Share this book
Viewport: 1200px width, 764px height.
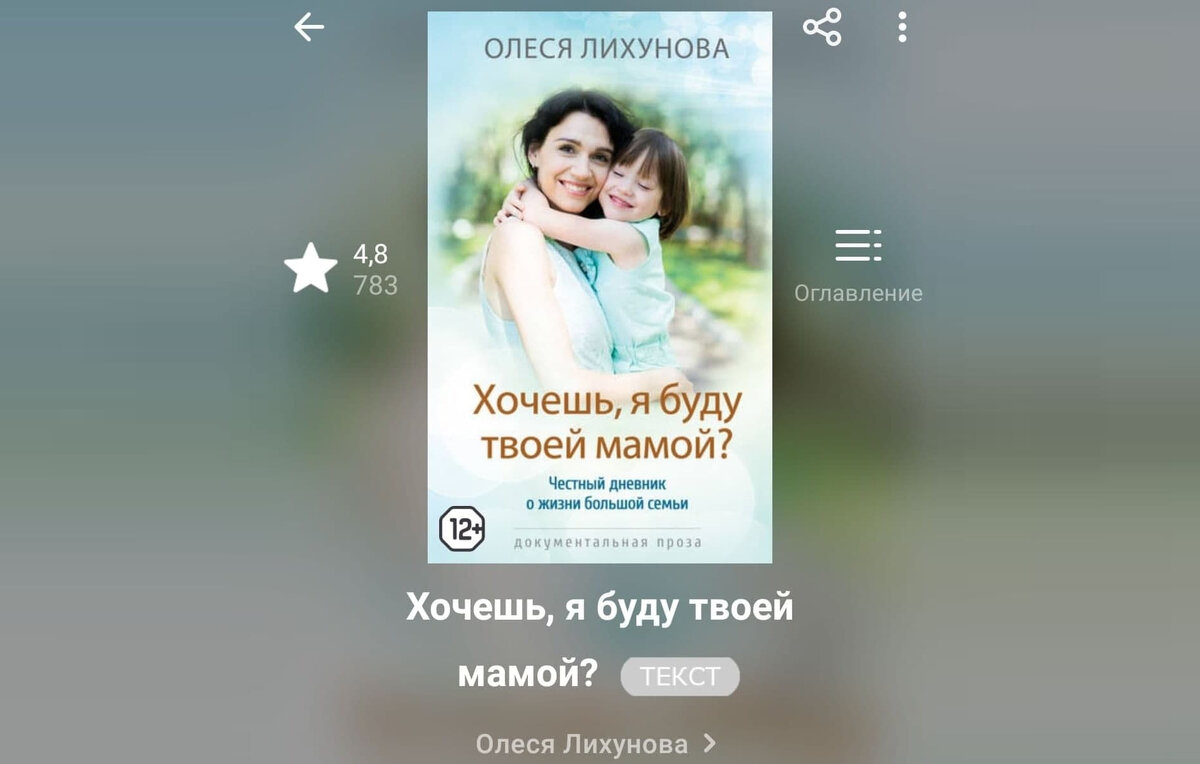[822, 27]
